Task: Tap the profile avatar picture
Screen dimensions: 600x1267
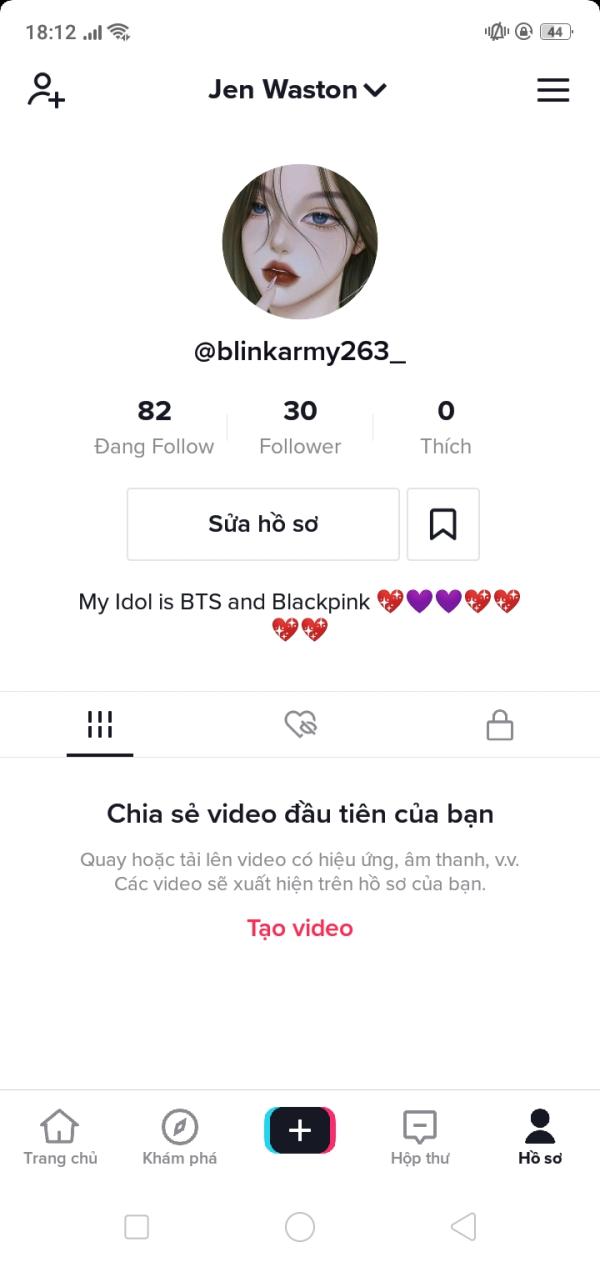Action: pos(300,242)
